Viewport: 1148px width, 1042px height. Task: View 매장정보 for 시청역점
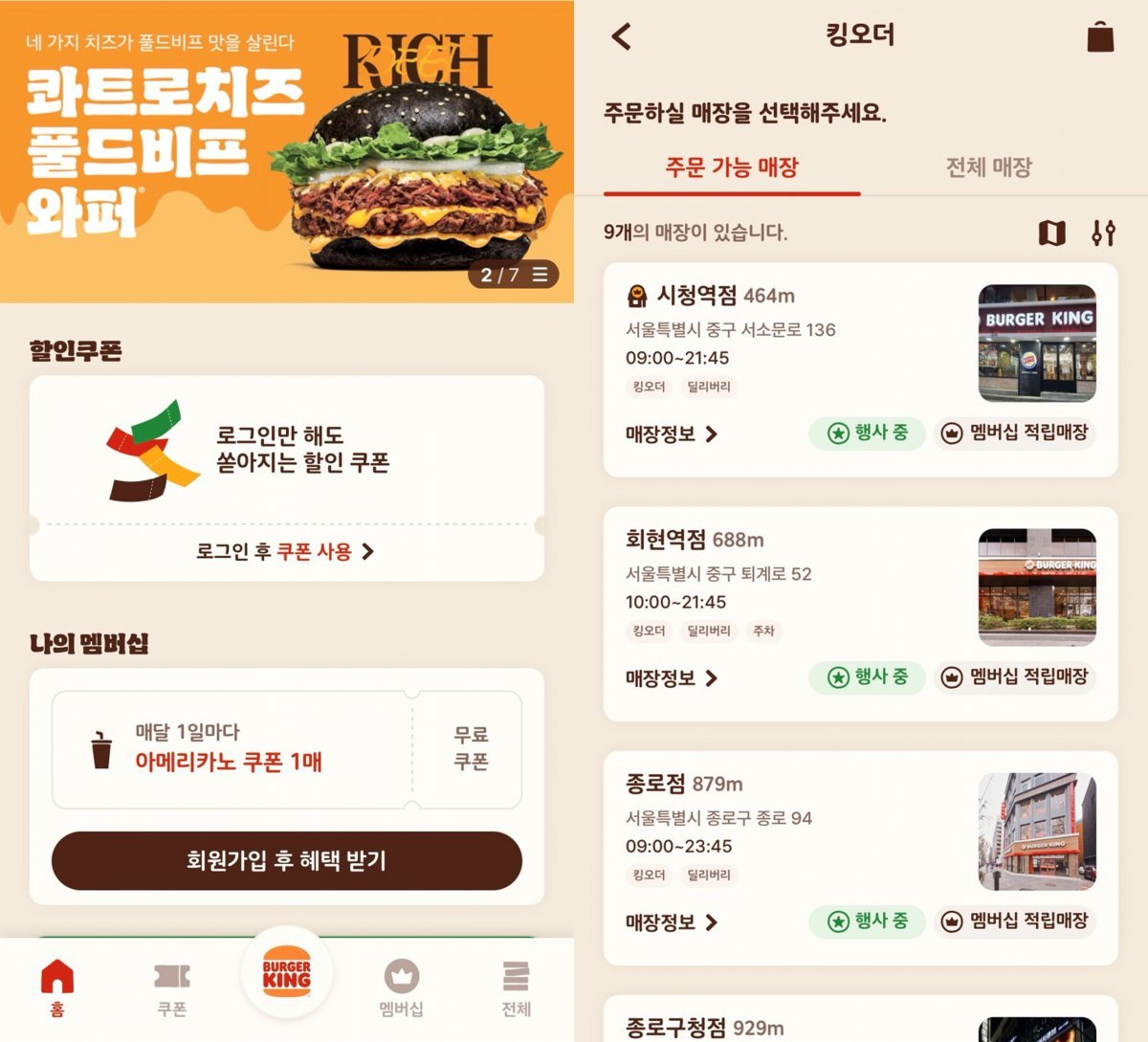672,434
